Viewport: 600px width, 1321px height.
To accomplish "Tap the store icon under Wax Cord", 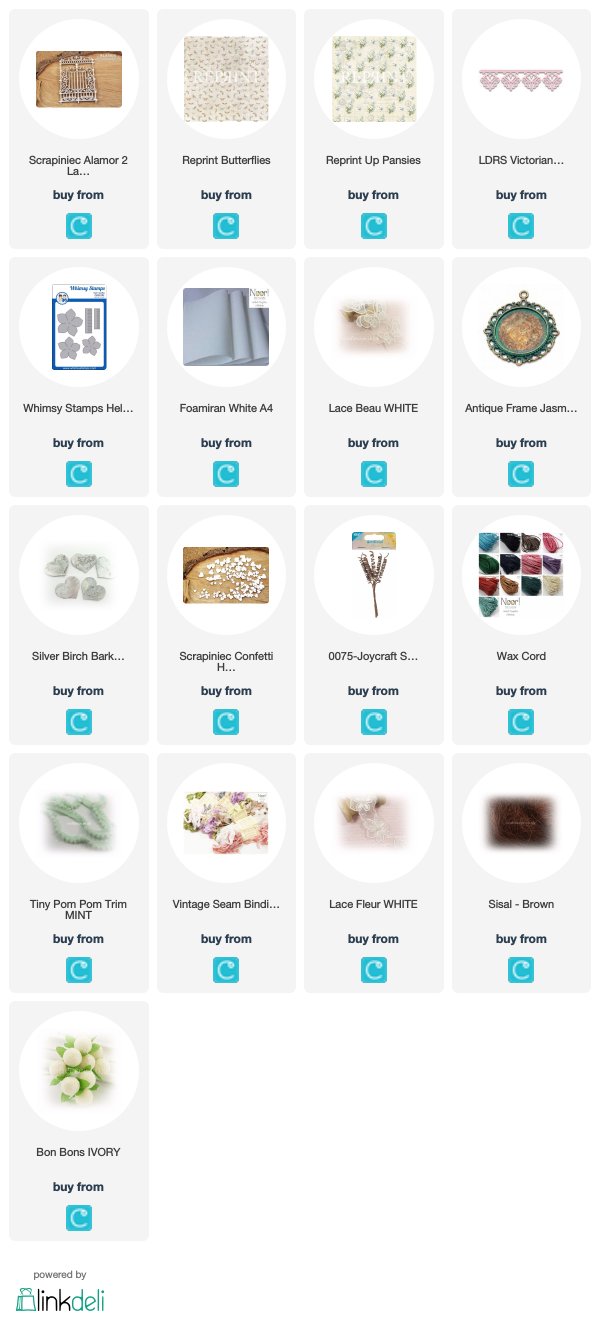I will [521, 722].
